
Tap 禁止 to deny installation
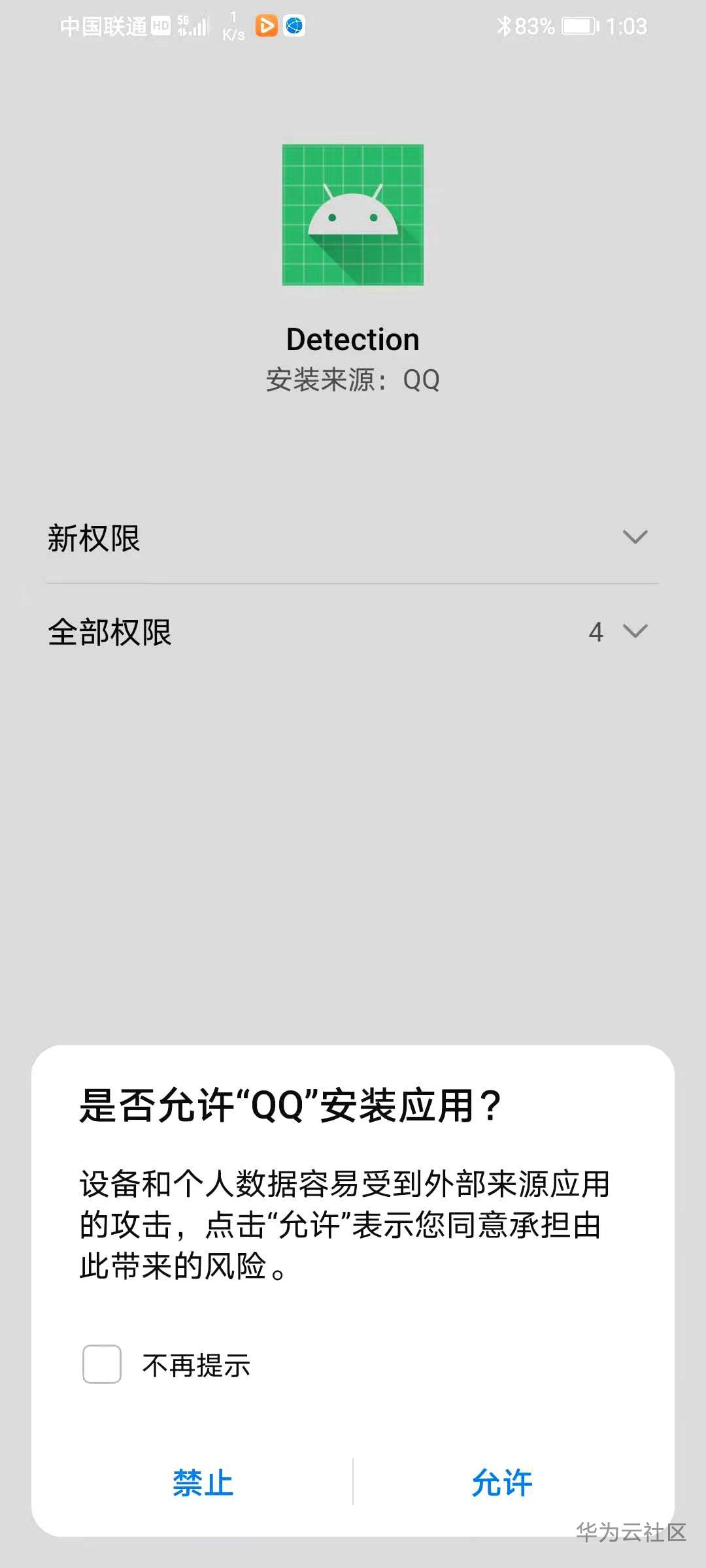click(203, 1482)
